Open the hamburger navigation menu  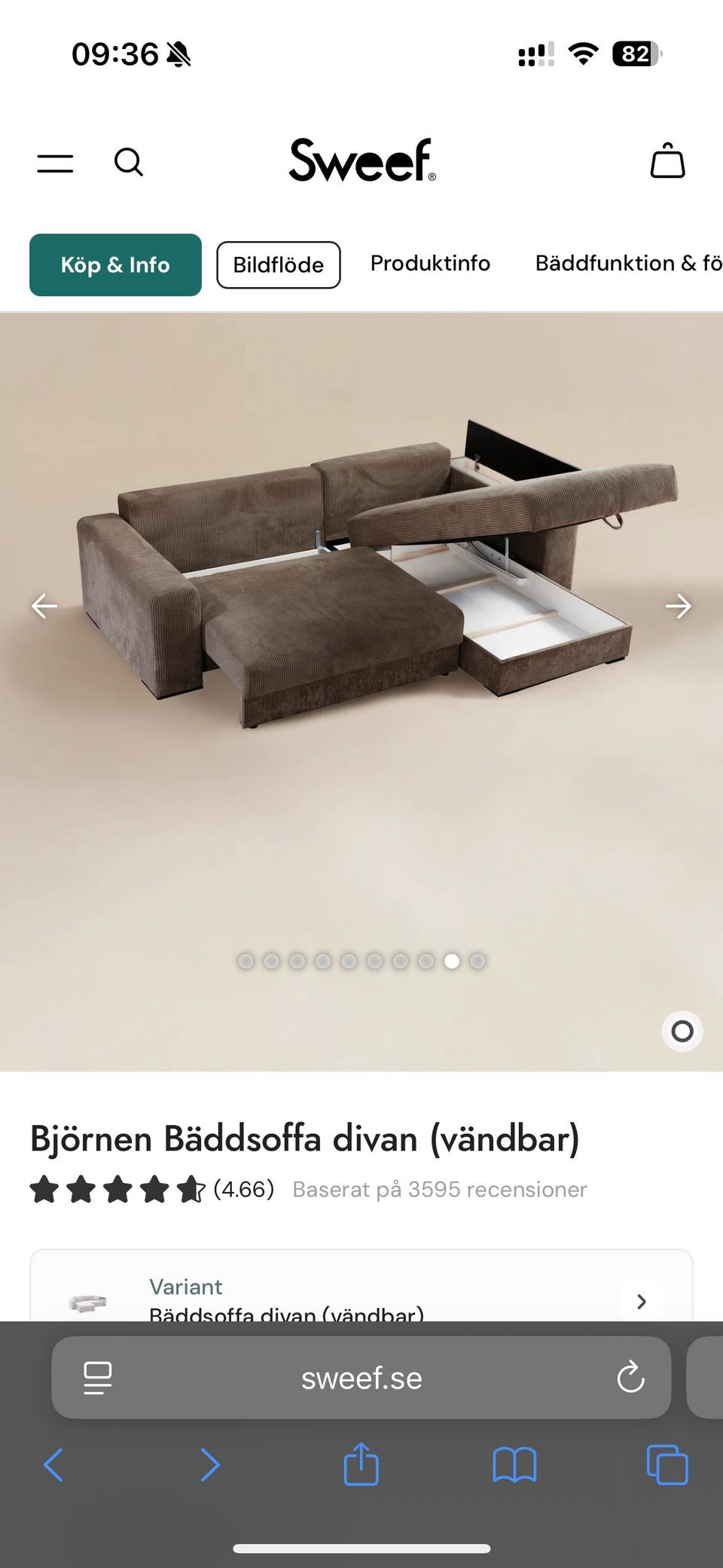(54, 162)
